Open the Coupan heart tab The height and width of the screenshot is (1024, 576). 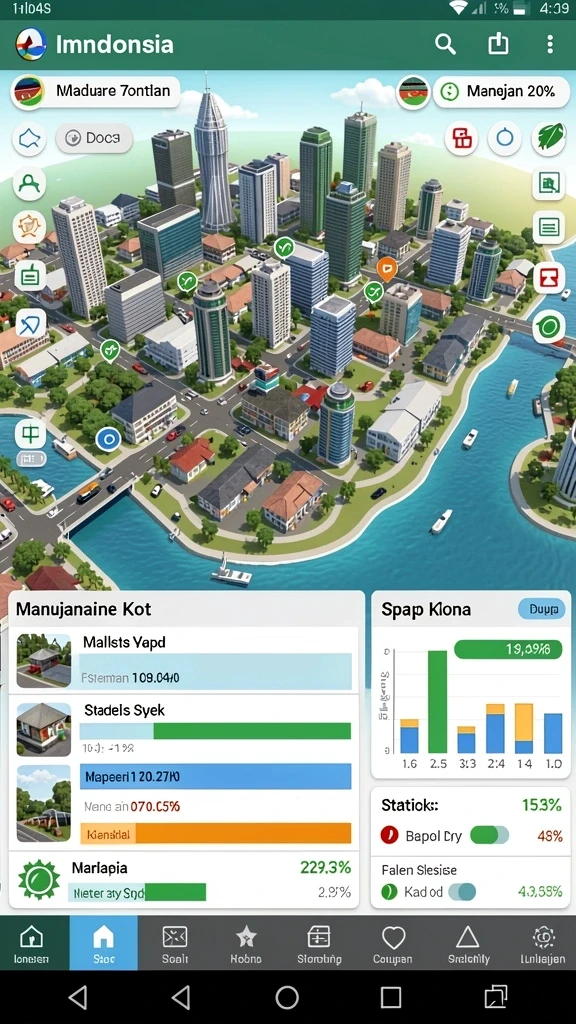[x=393, y=943]
